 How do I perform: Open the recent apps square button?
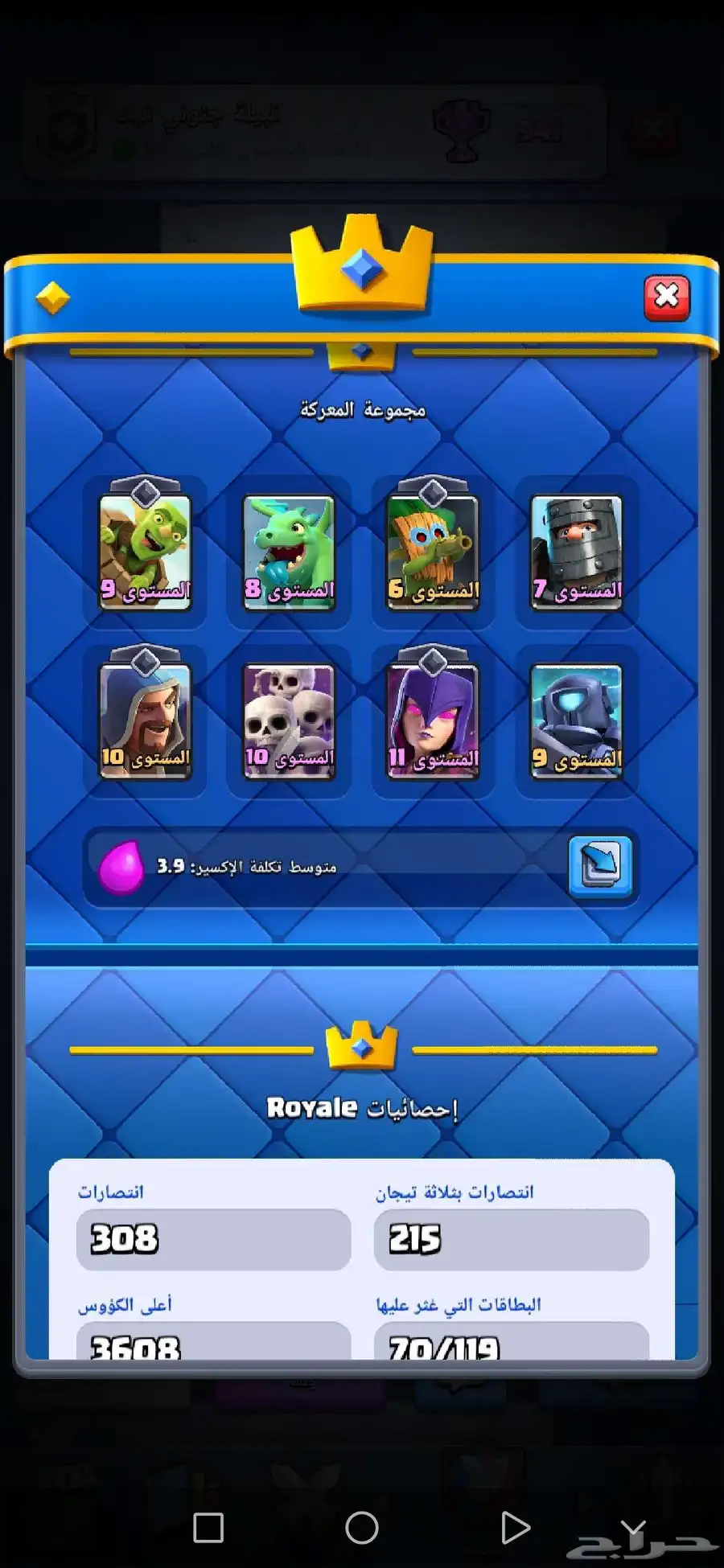[x=208, y=1528]
